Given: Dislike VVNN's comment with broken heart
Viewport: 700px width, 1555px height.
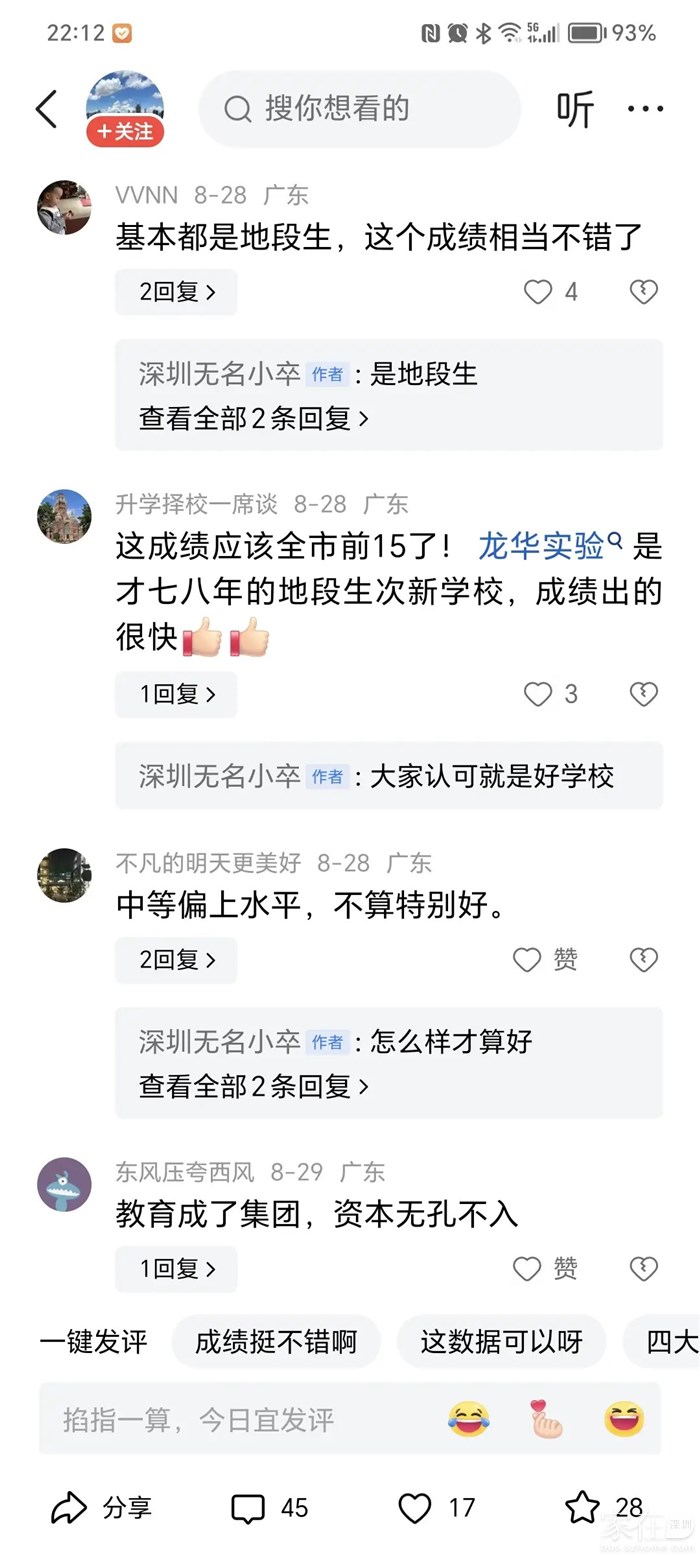Looking at the screenshot, I should (x=643, y=292).
